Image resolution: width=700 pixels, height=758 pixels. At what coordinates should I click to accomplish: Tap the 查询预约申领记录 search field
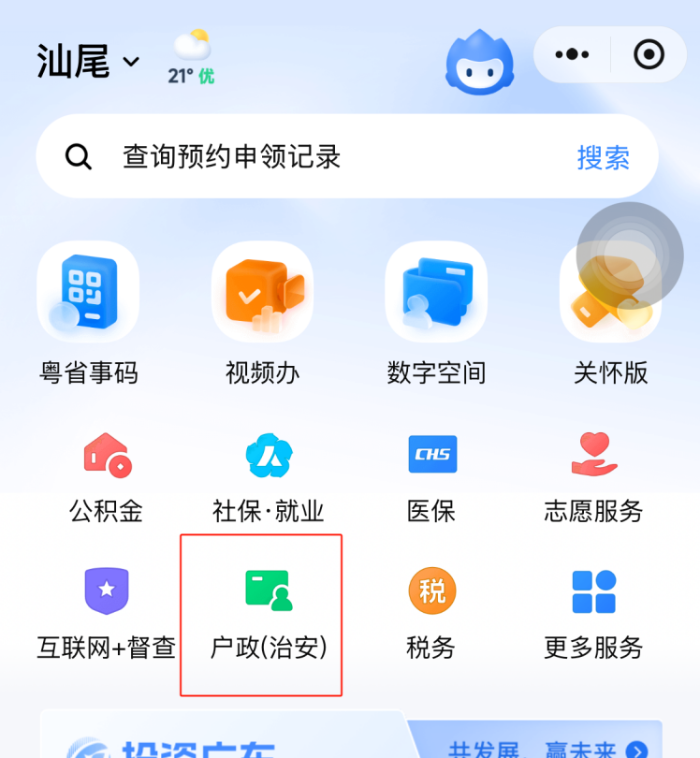tap(300, 157)
